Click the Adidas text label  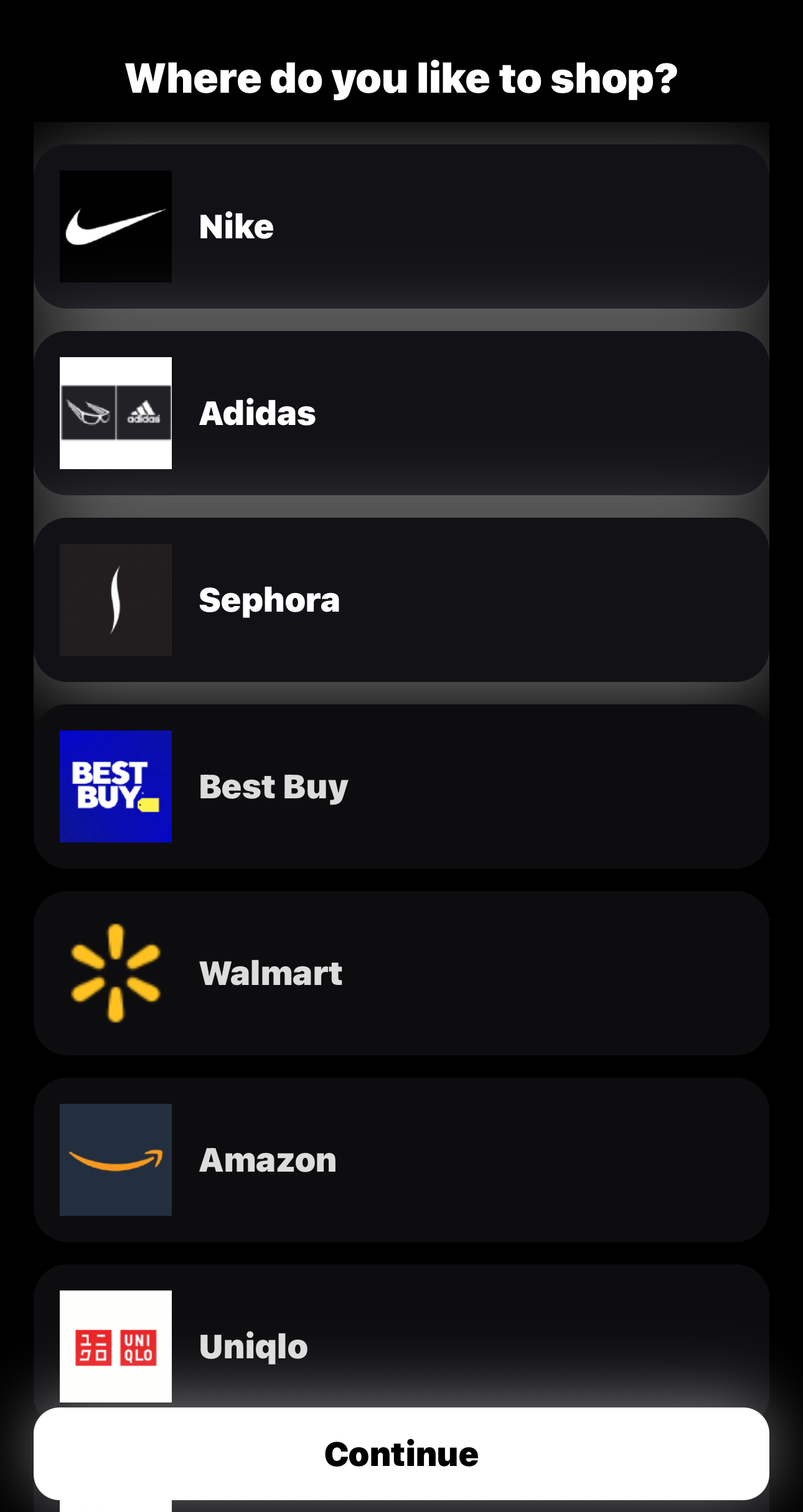(x=258, y=411)
